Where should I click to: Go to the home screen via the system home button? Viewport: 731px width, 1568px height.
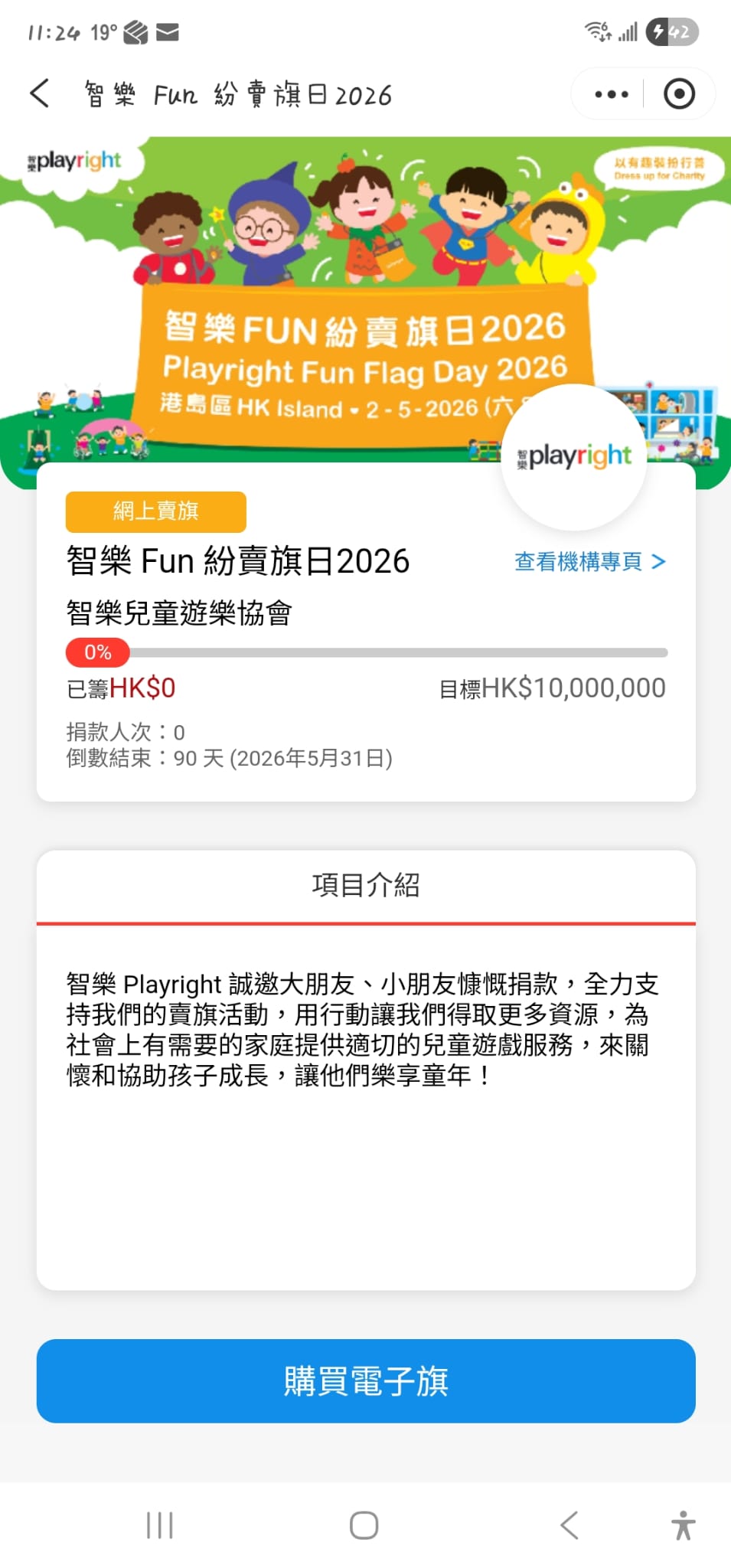tap(364, 1525)
